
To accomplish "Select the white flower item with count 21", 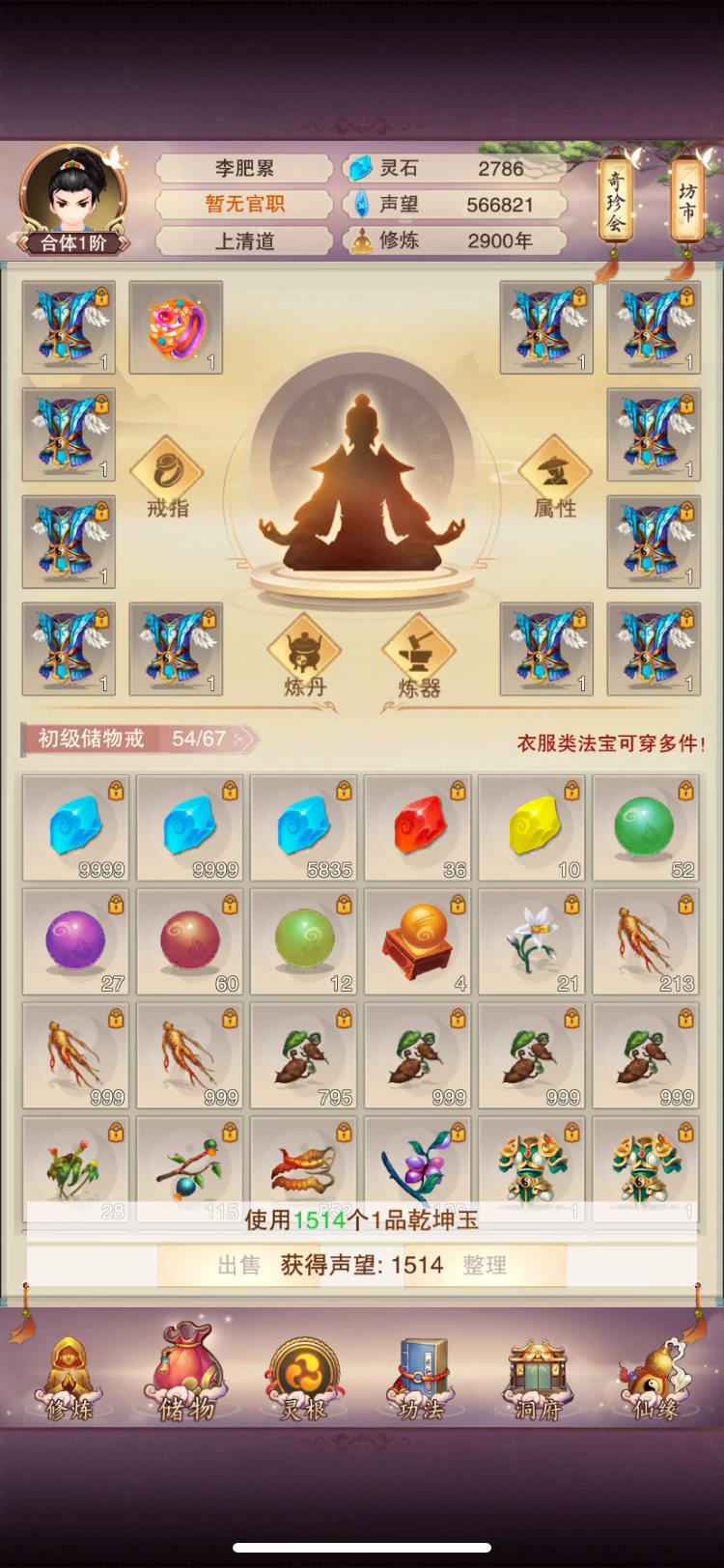I will [x=532, y=941].
